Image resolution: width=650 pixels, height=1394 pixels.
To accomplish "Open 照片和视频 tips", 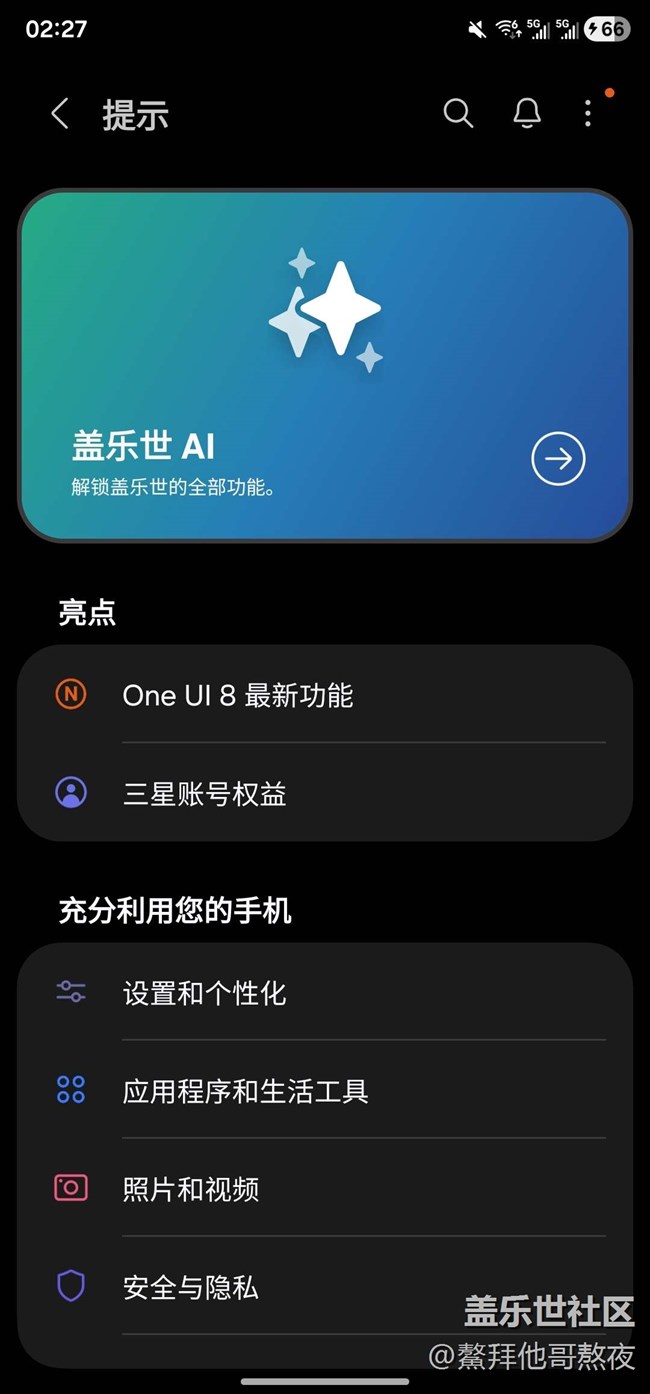I will click(x=325, y=1188).
